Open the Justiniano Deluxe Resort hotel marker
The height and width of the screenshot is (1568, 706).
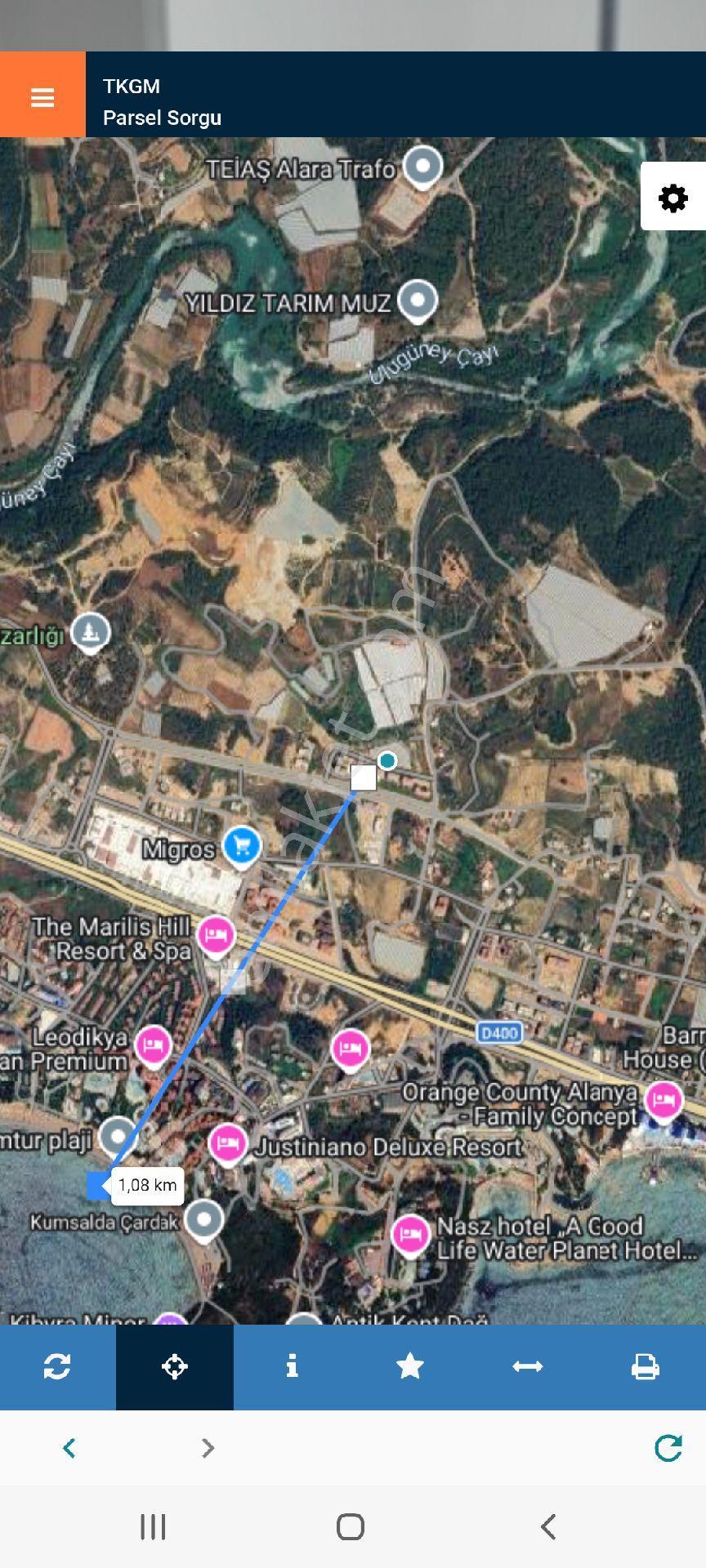[x=227, y=1143]
